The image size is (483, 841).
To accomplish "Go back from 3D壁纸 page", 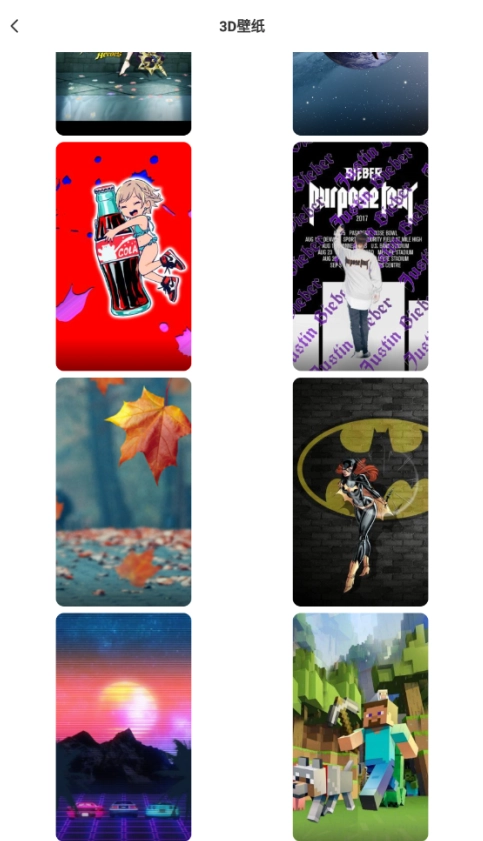I will tap(14, 26).
